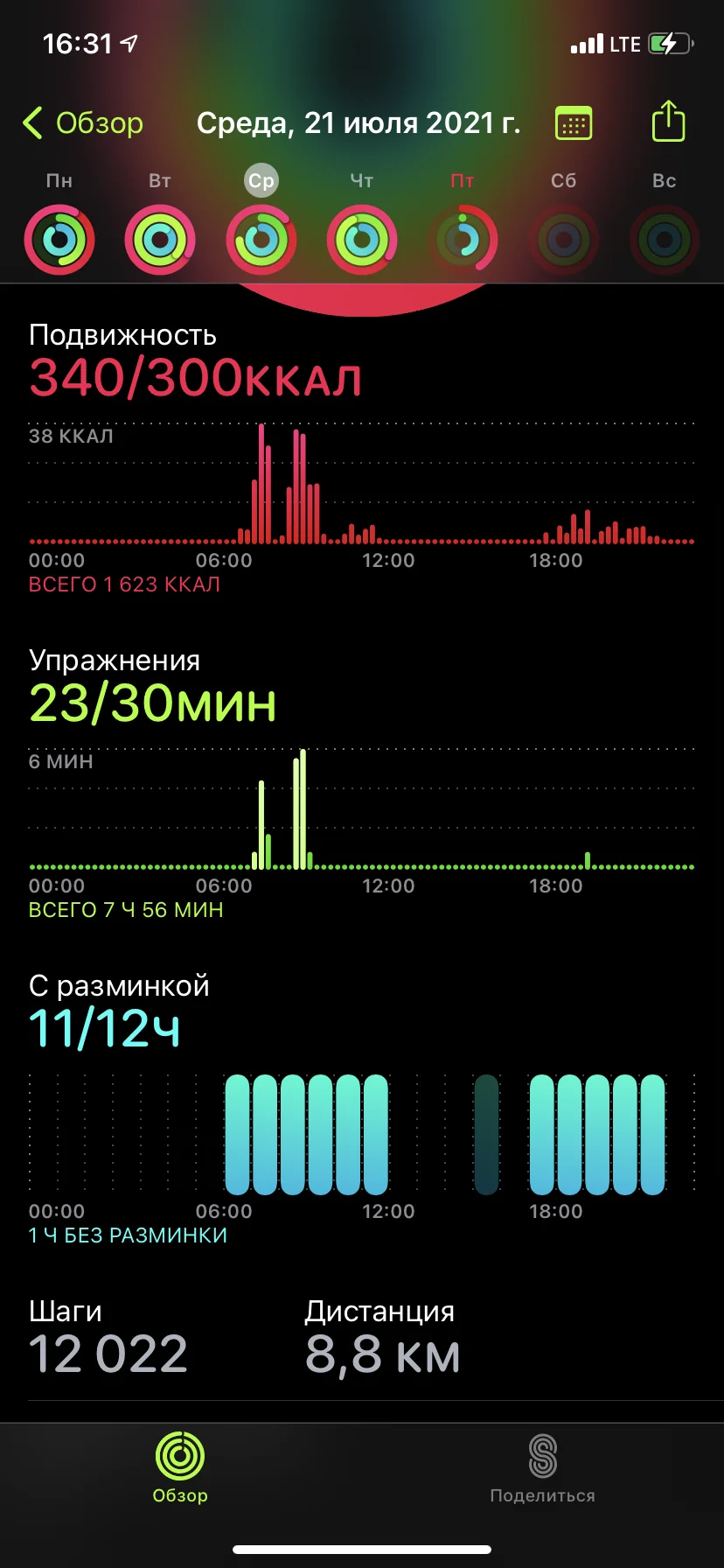This screenshot has height=1568, width=724.
Task: Switch to the Обзор tab
Action: click(x=180, y=1466)
